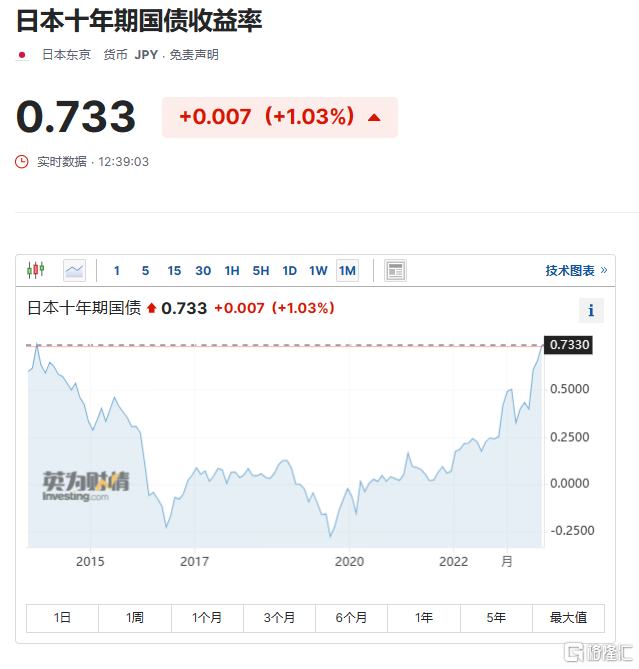Choose the 1D interval
This screenshot has width=639, height=669.
pyautogui.click(x=290, y=270)
